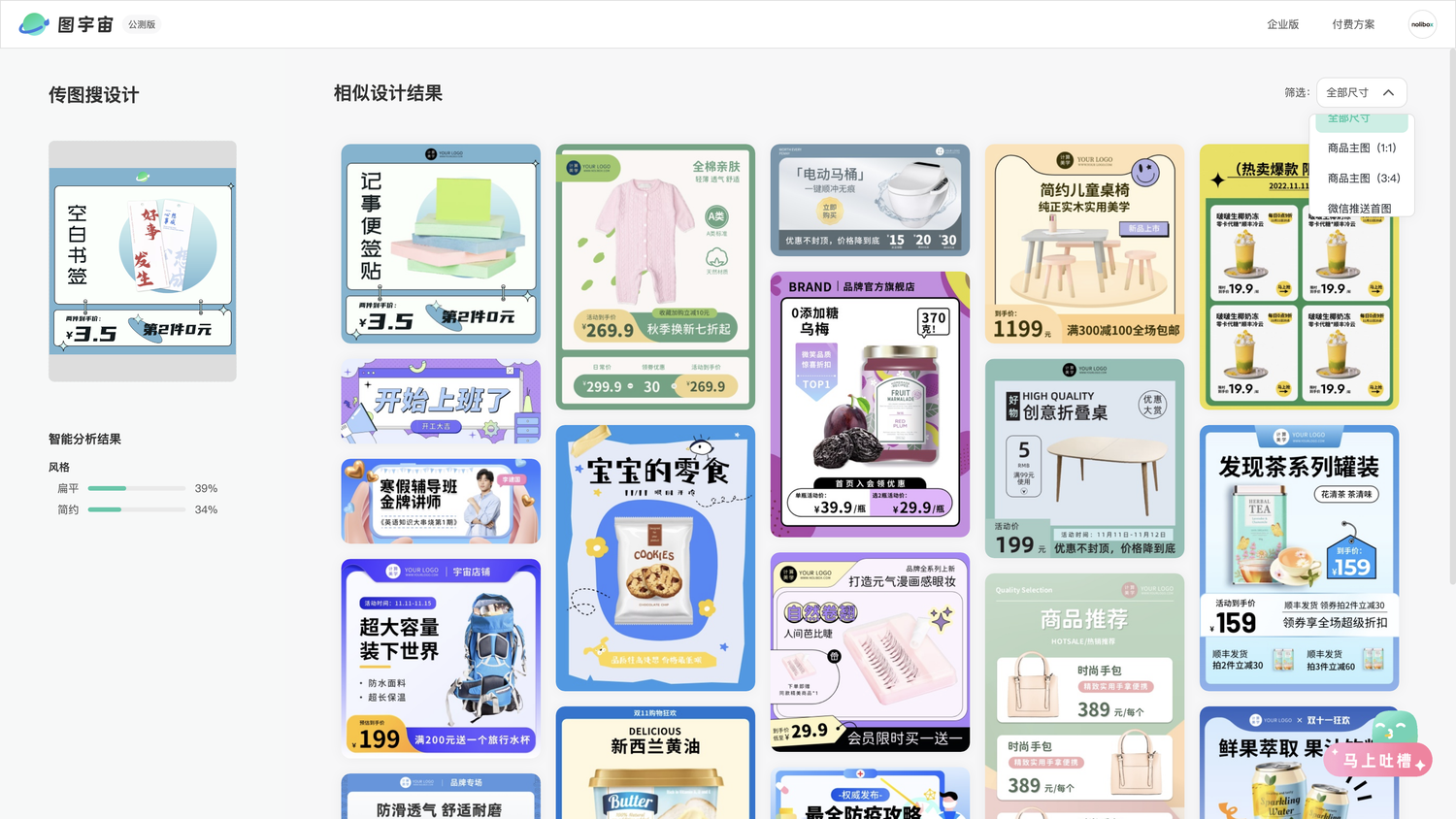This screenshot has width=1456, height=819.
Task: Open the 企业版 link
Action: click(1282, 24)
